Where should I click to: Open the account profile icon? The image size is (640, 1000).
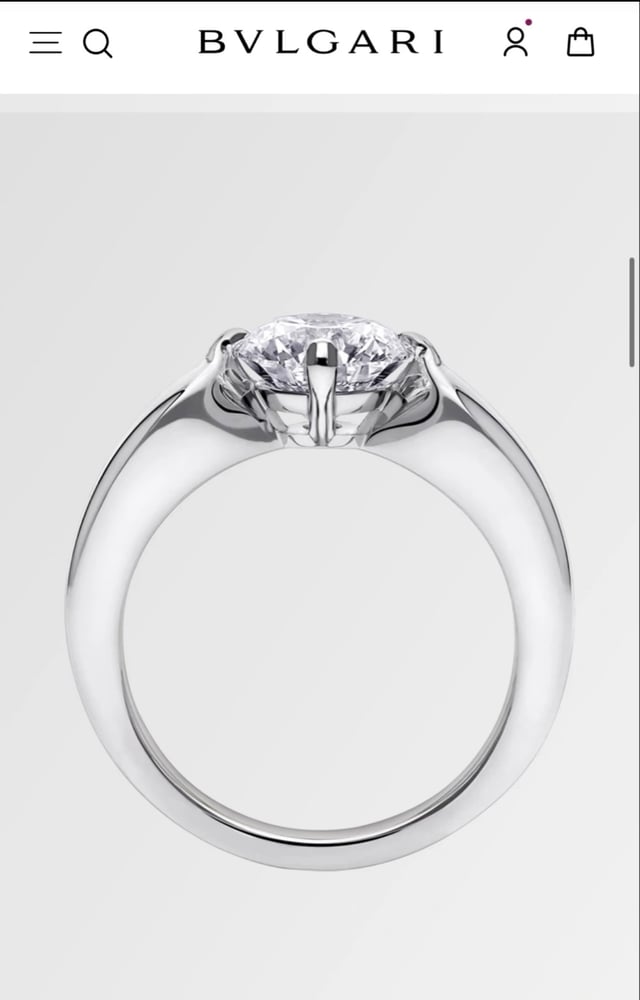515,42
